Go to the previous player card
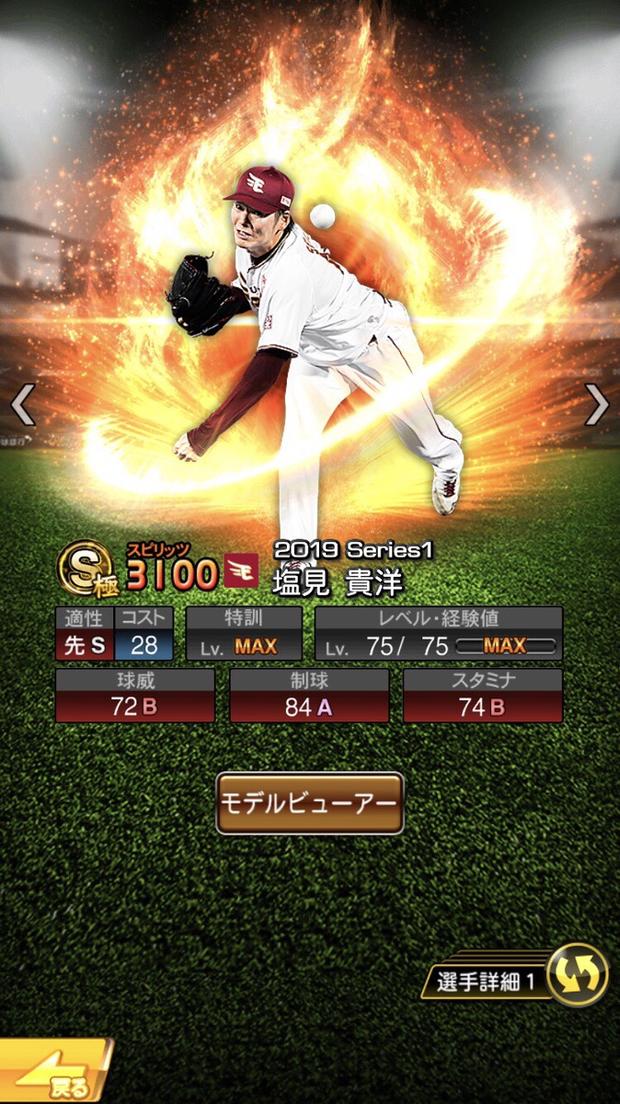The image size is (620, 1104). click(22, 405)
